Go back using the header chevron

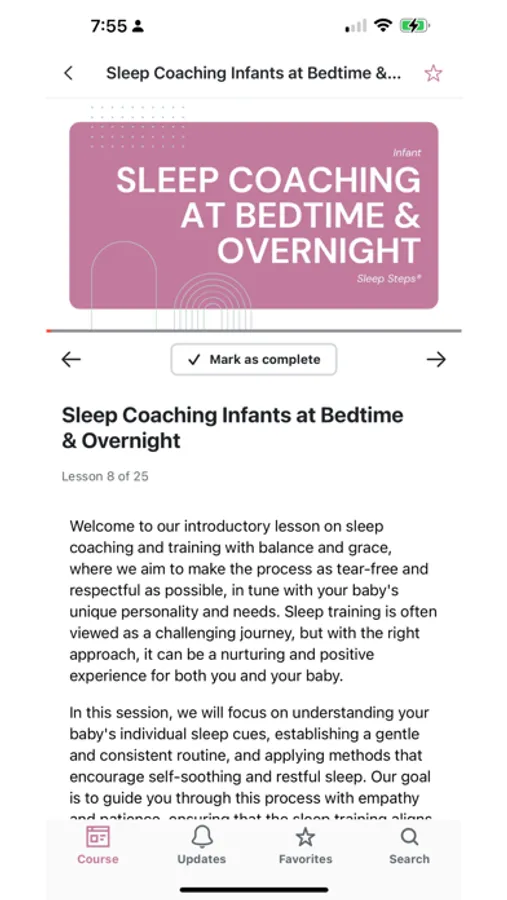pyautogui.click(x=68, y=73)
